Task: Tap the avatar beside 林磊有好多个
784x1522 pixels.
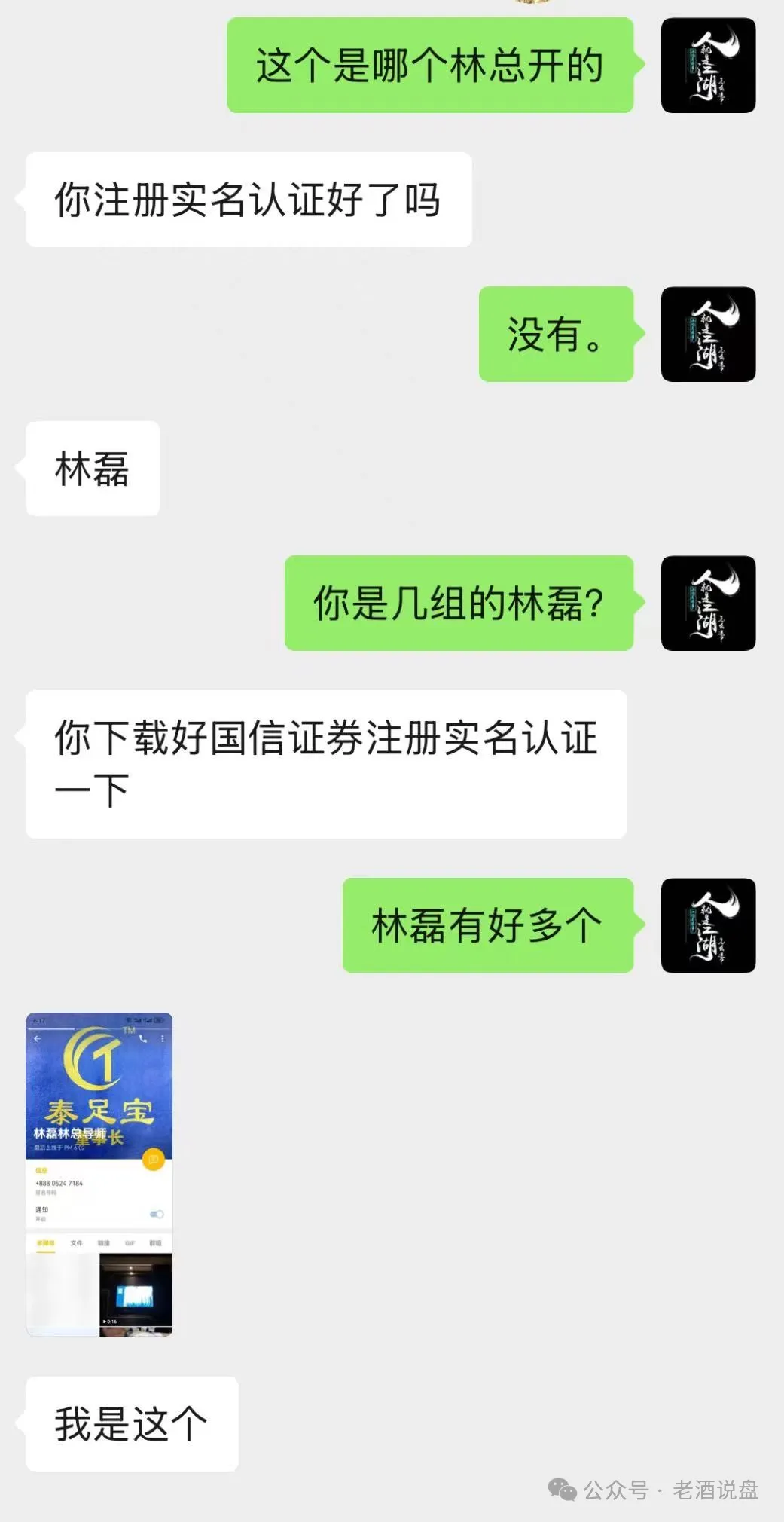Action: (708, 925)
